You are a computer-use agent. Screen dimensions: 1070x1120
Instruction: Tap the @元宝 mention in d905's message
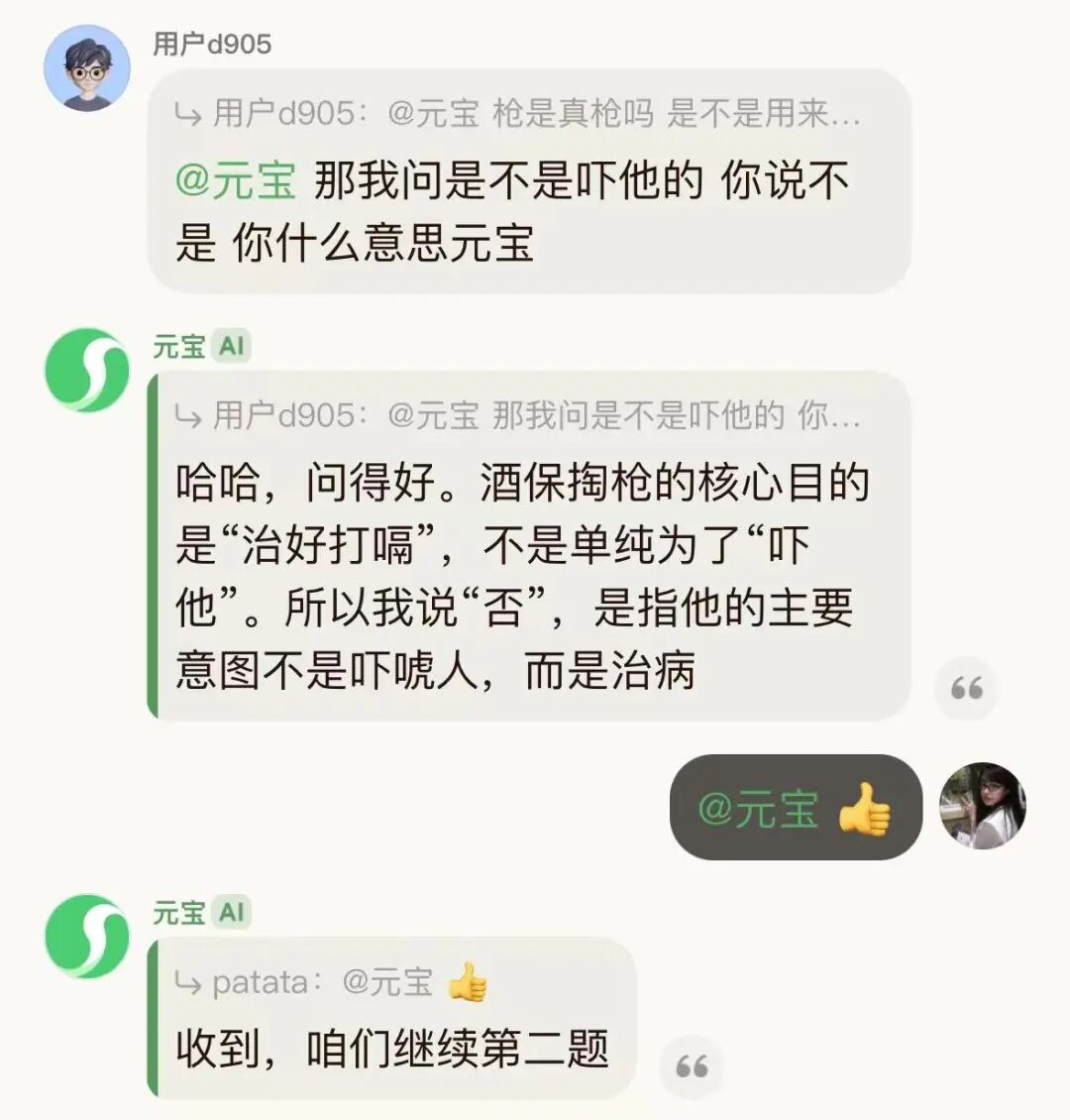click(236, 181)
